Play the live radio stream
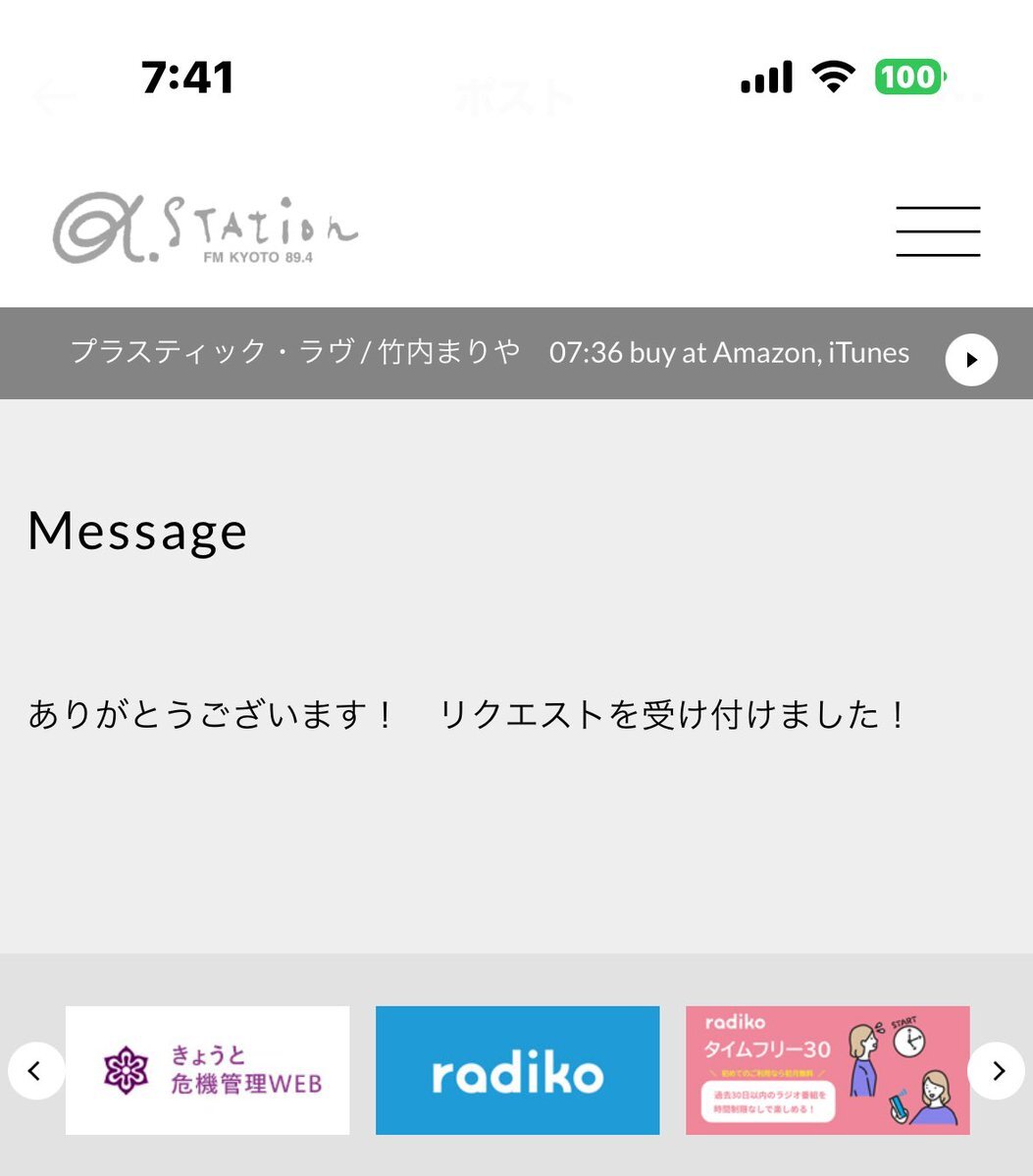This screenshot has width=1033, height=1176. click(971, 360)
